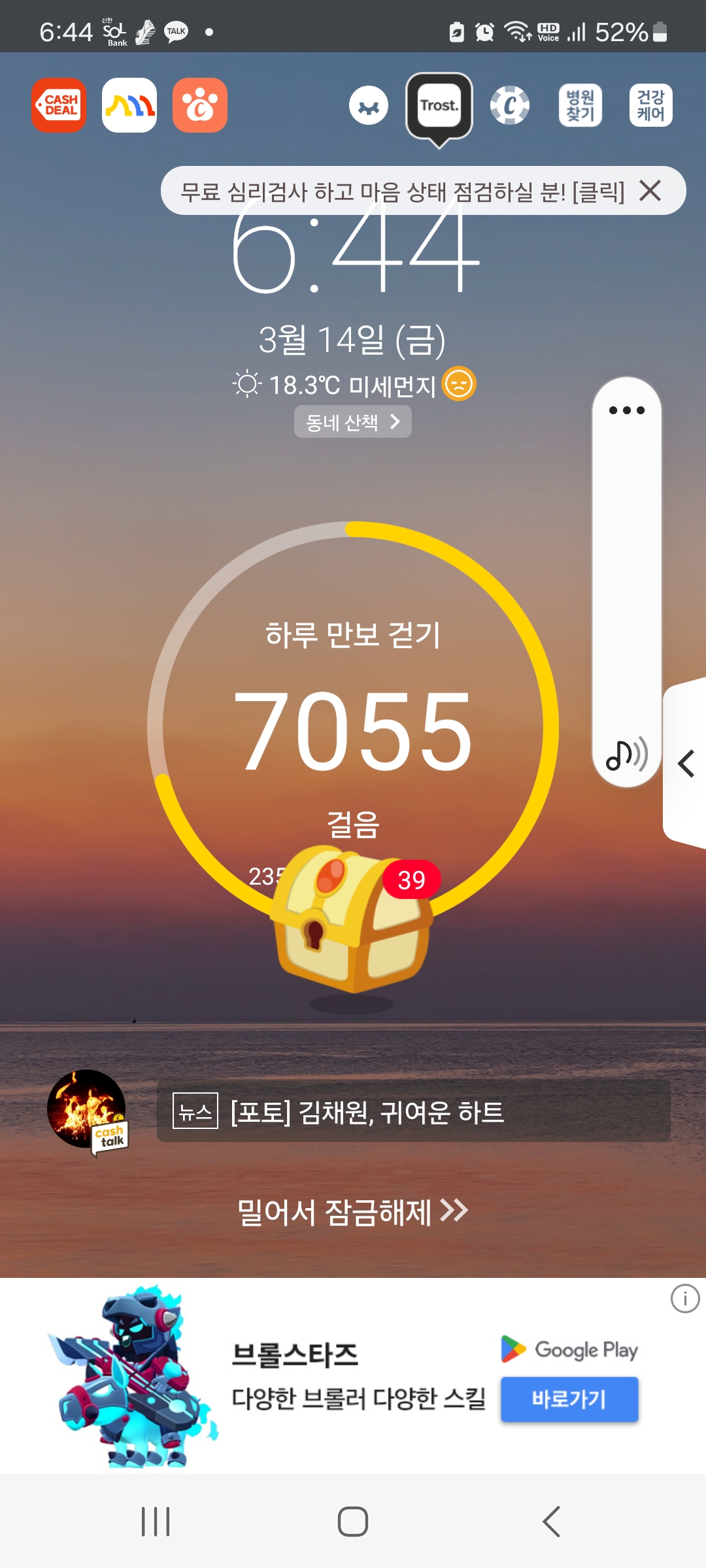706x1568 pixels.
Task: Expand the side drawer arrow
Action: [686, 763]
